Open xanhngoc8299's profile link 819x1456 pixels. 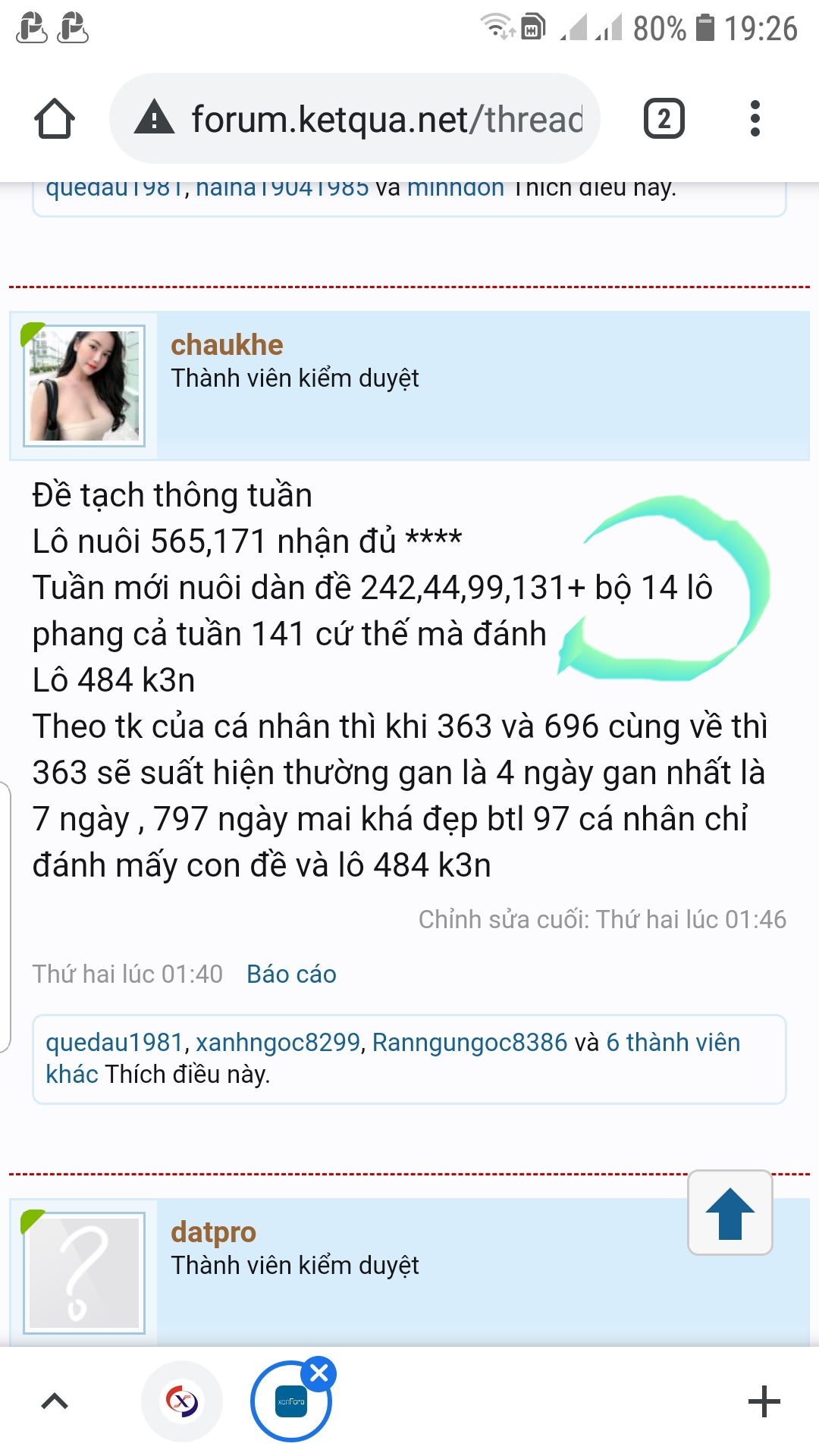(x=278, y=1043)
